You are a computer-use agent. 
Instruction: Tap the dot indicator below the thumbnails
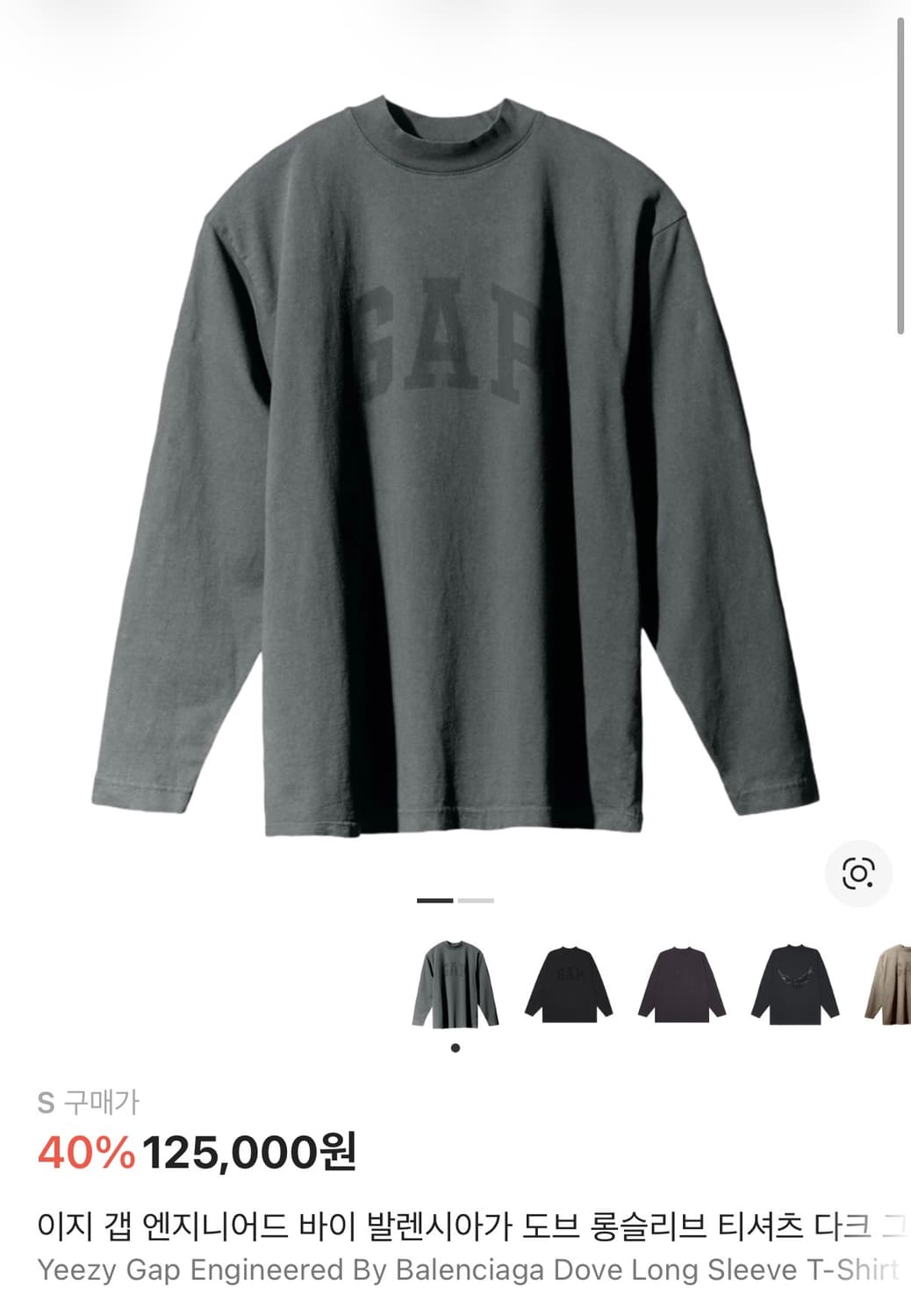coord(454,1048)
